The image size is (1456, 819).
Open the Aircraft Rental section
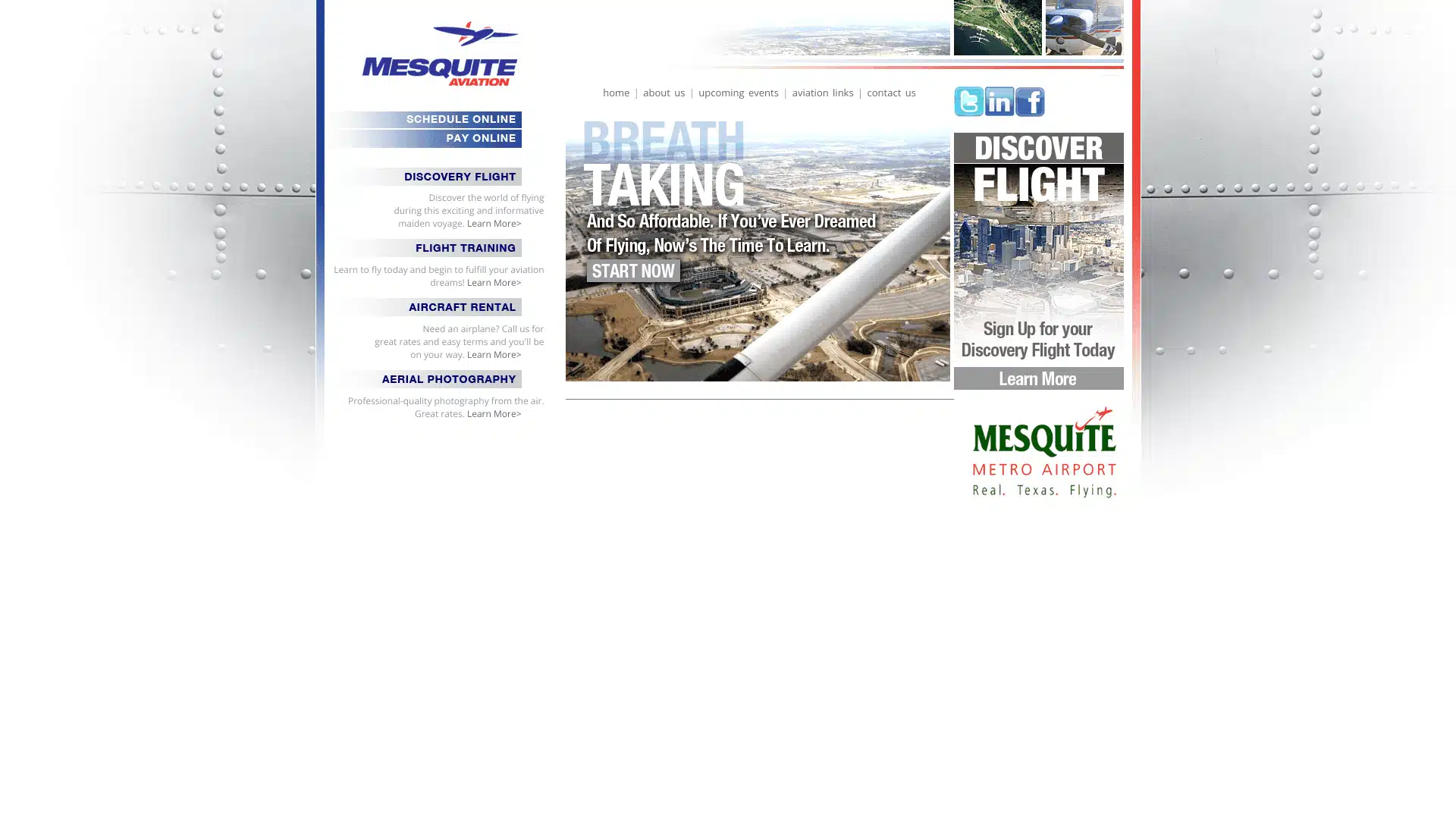461,307
